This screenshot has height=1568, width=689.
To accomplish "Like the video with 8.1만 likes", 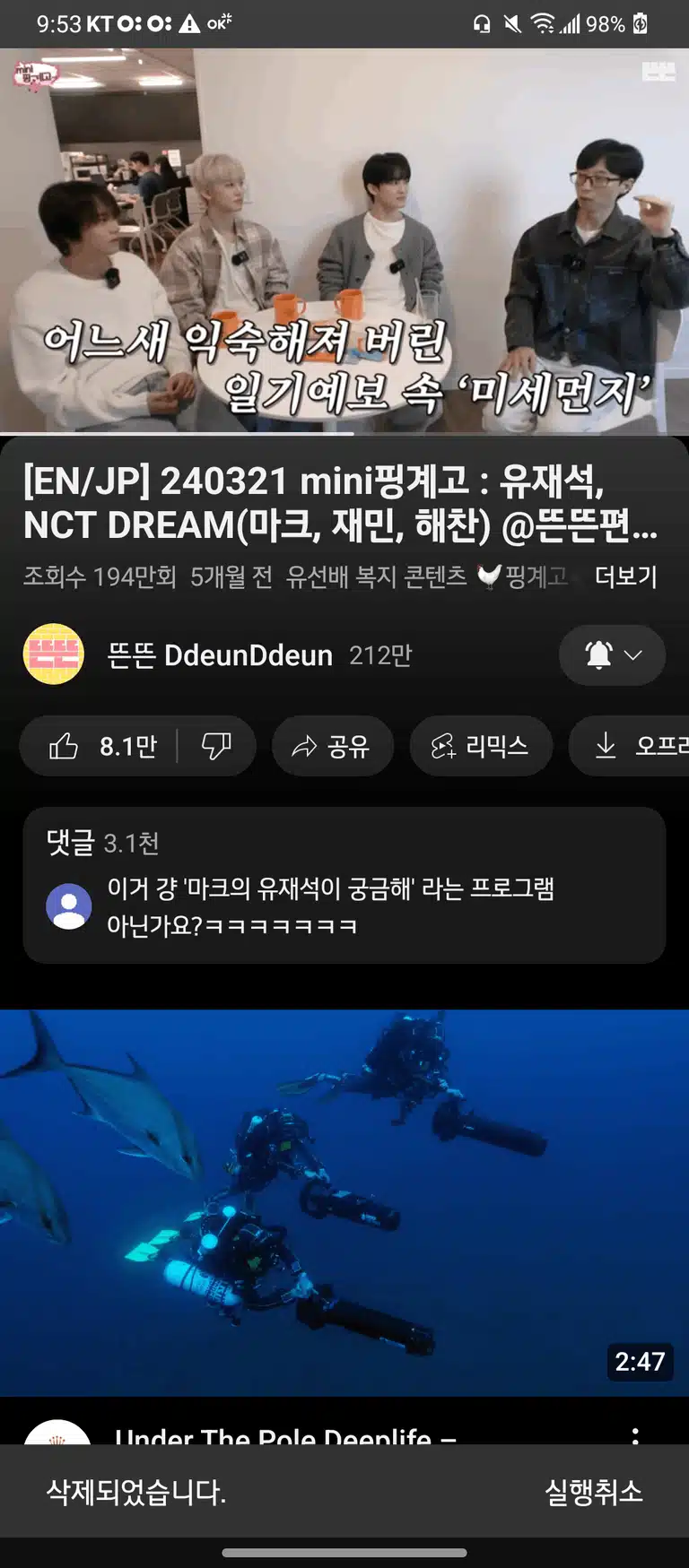I will tap(100, 746).
